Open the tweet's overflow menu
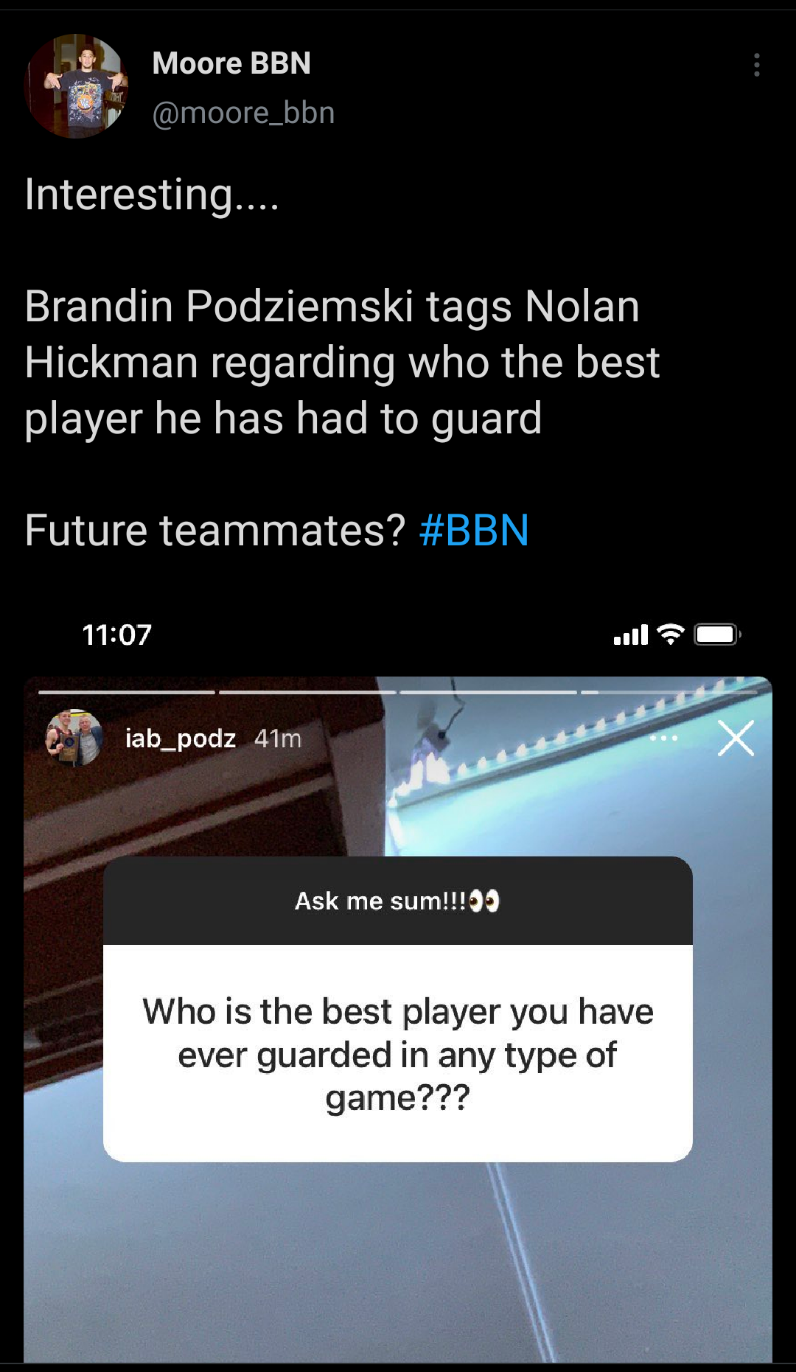The image size is (796, 1372). tap(756, 66)
